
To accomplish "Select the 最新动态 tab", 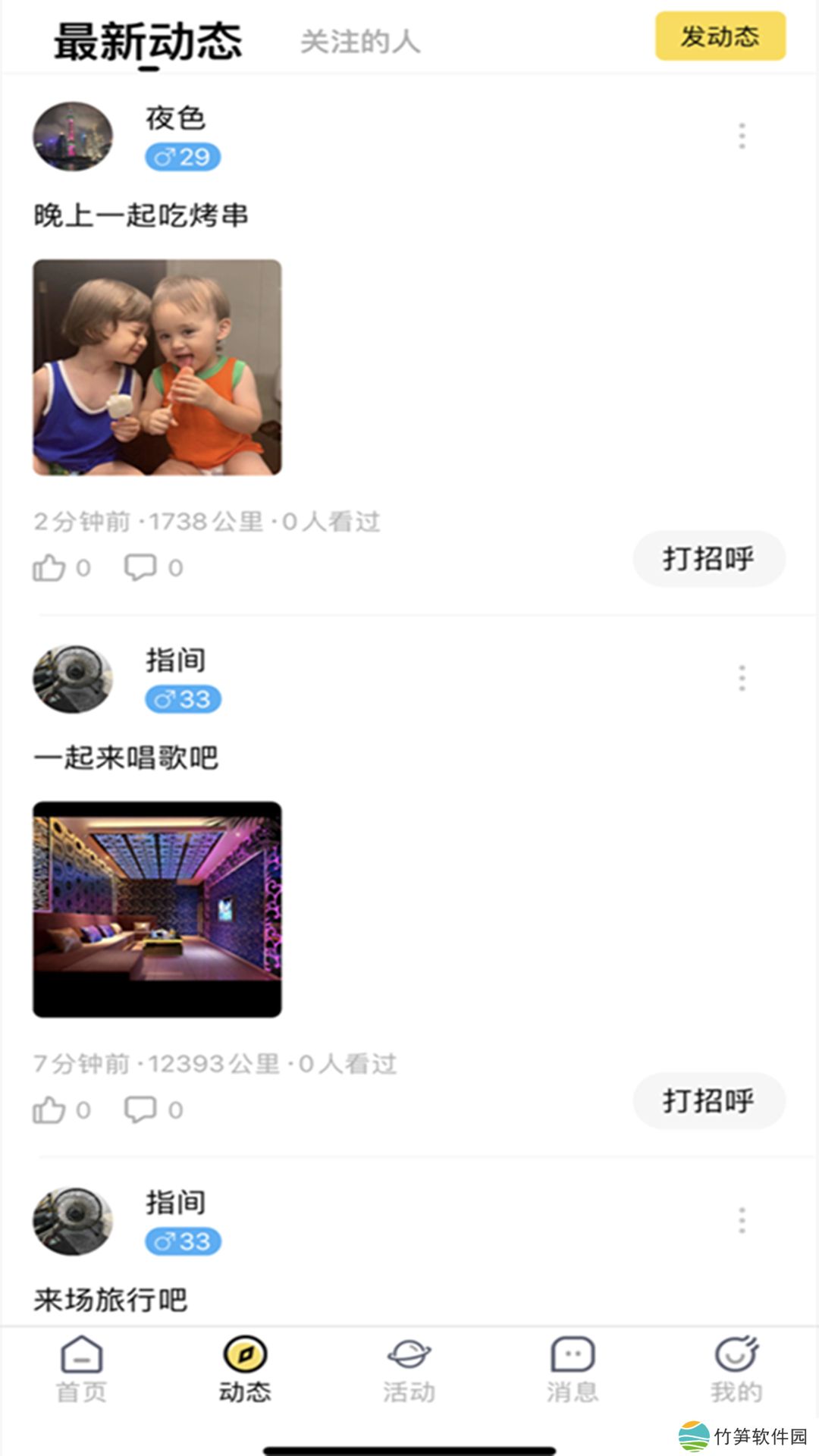I will tap(148, 42).
